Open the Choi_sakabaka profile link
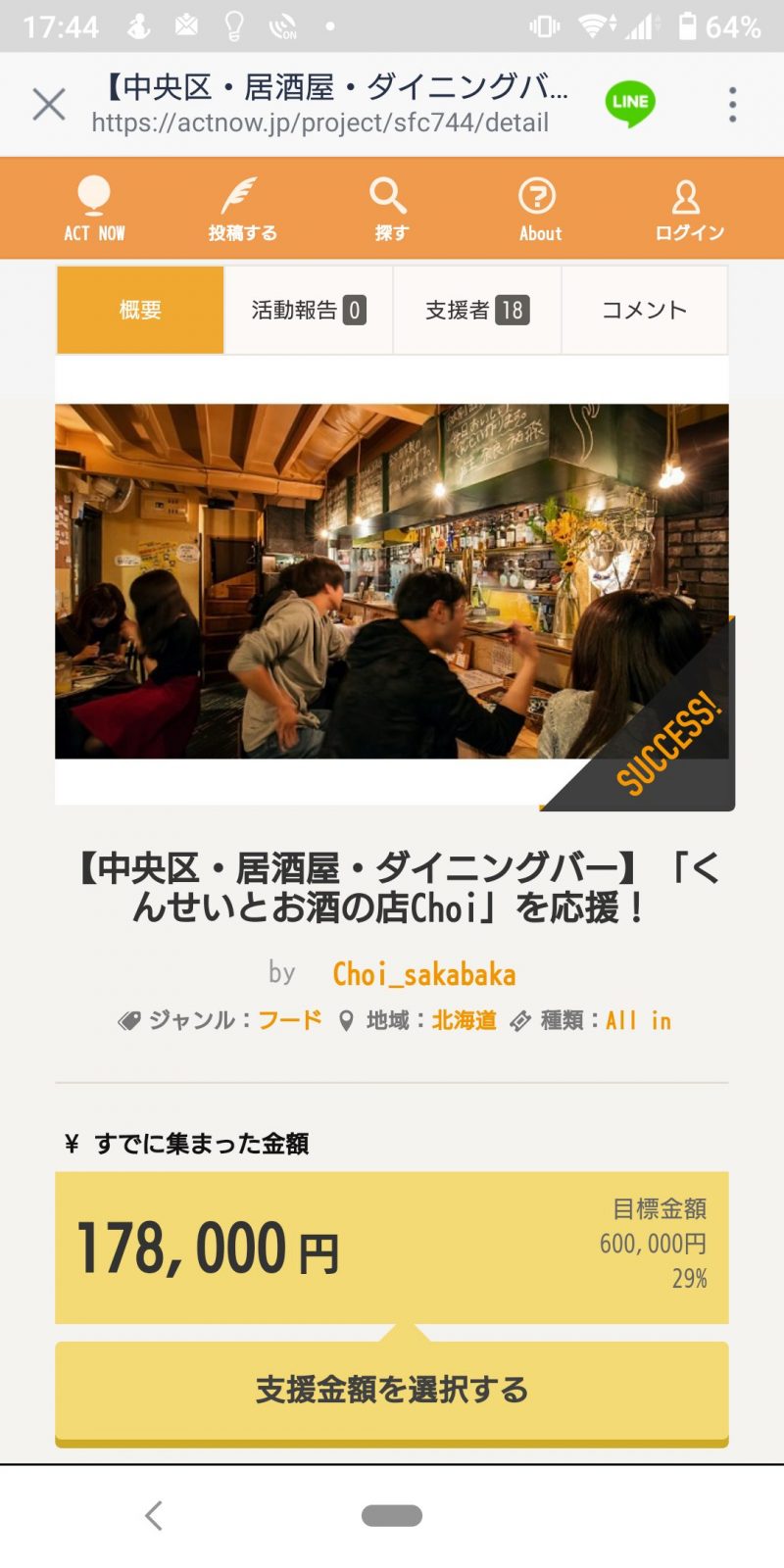This screenshot has height=1568, width=784. tap(423, 974)
